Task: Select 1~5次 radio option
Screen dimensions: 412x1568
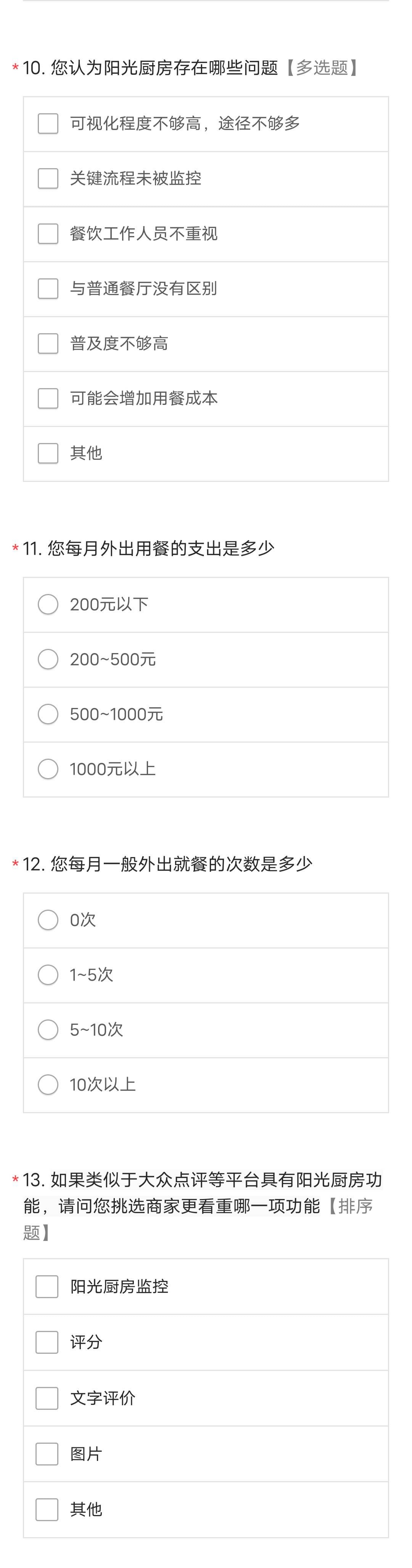Action: (x=48, y=974)
